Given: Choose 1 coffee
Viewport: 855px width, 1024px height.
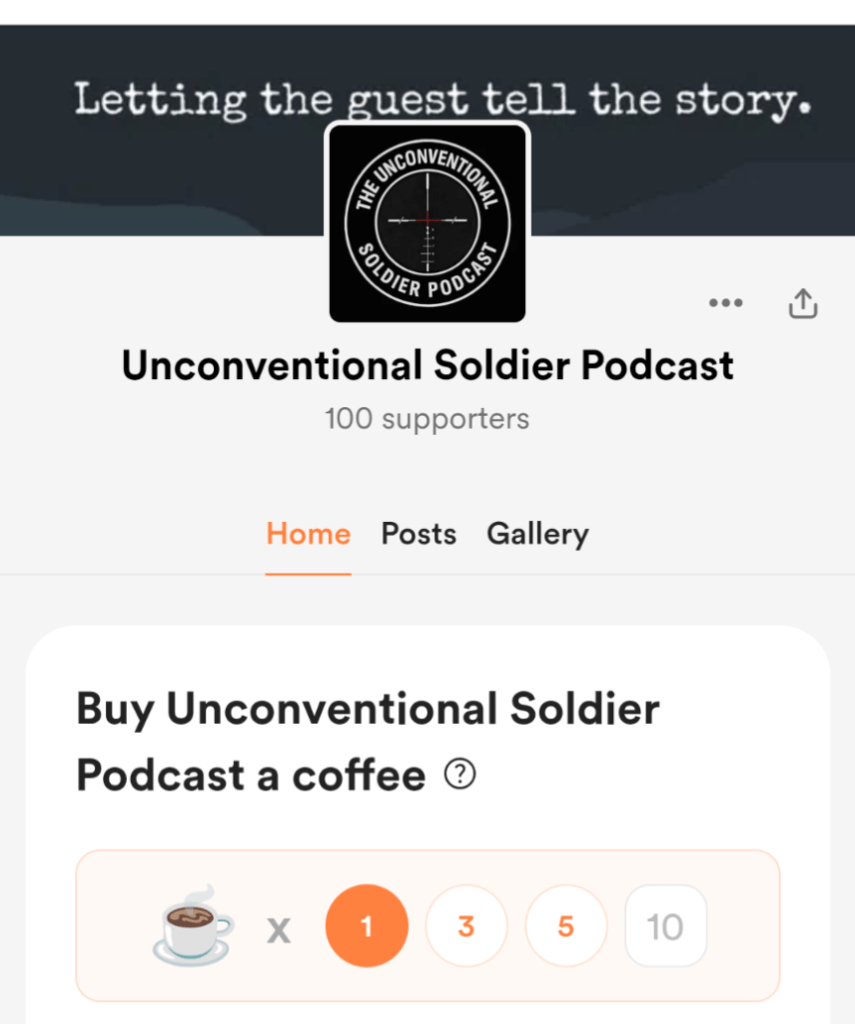Looking at the screenshot, I should 367,927.
